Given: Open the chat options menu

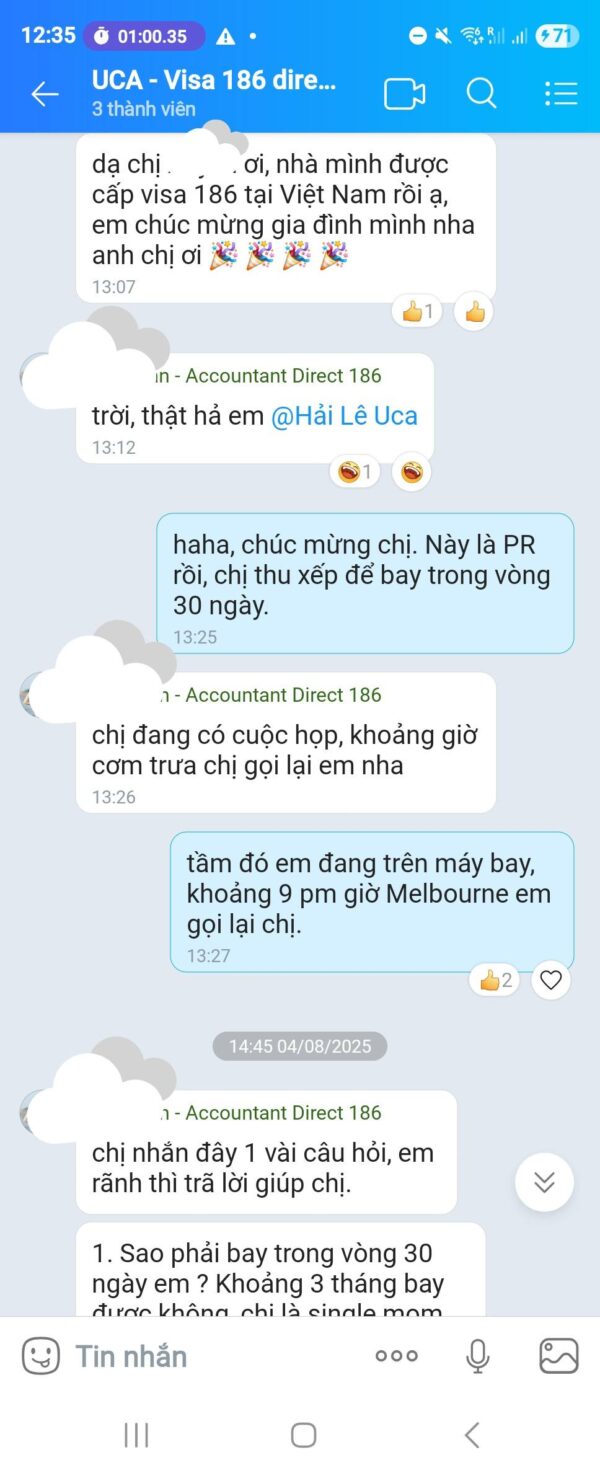Looking at the screenshot, I should coord(561,94).
